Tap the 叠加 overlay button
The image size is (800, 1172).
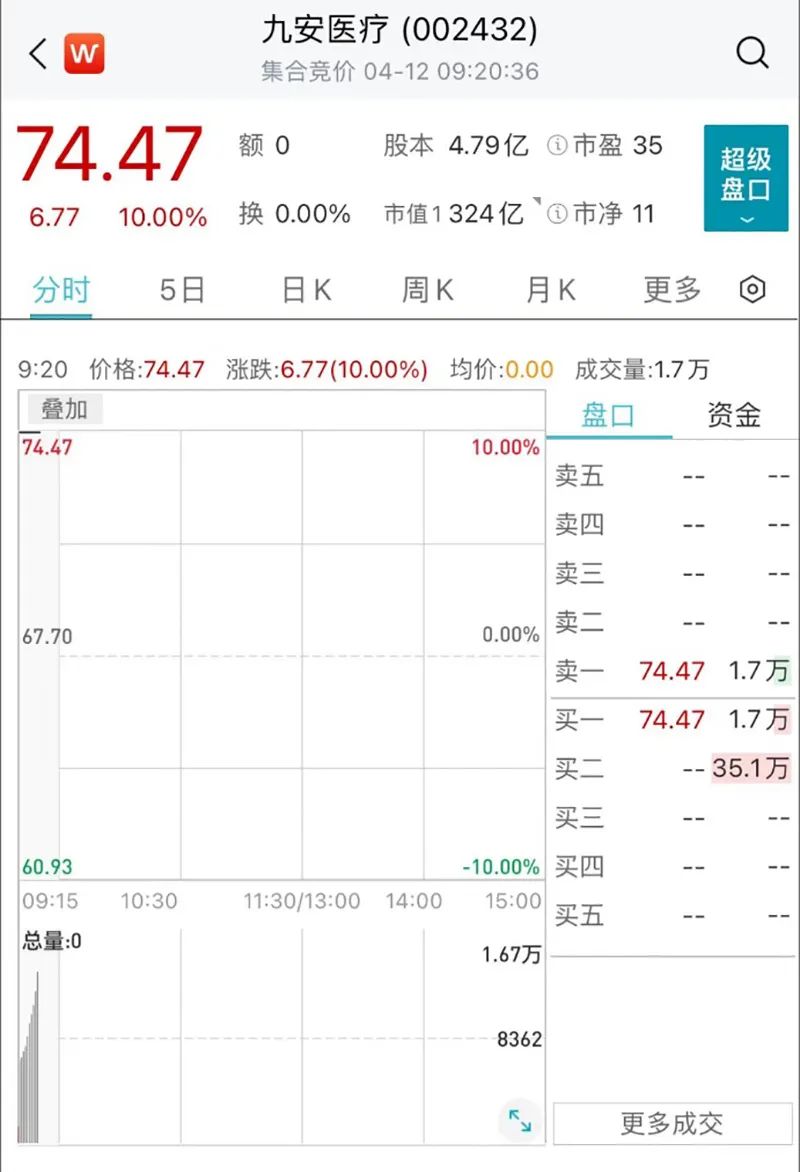pos(64,409)
